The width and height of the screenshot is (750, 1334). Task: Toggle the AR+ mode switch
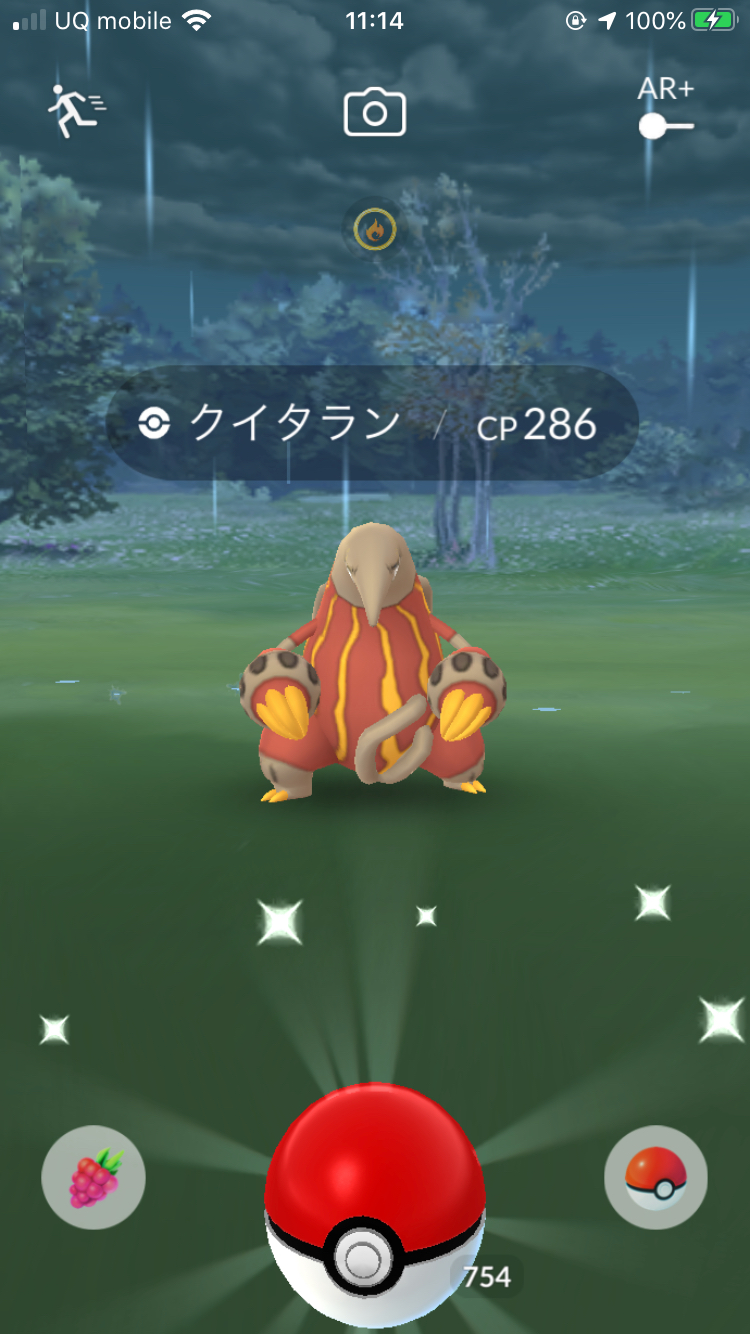[666, 125]
